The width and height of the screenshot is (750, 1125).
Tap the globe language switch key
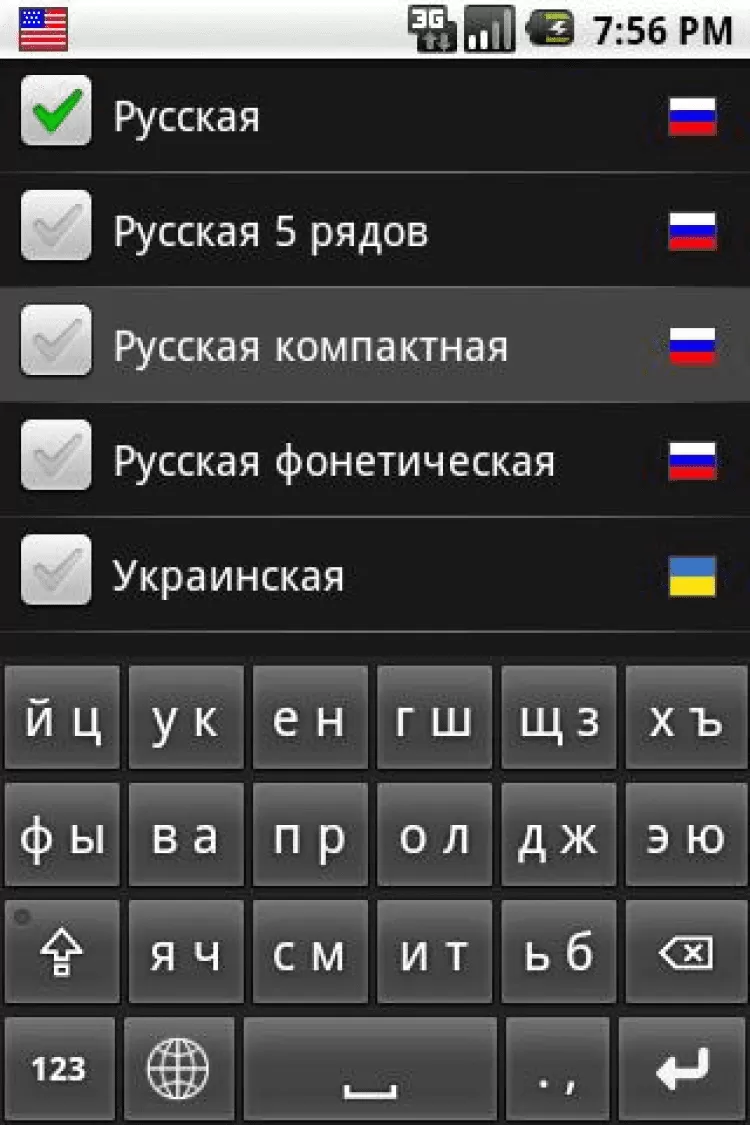pos(178,1069)
